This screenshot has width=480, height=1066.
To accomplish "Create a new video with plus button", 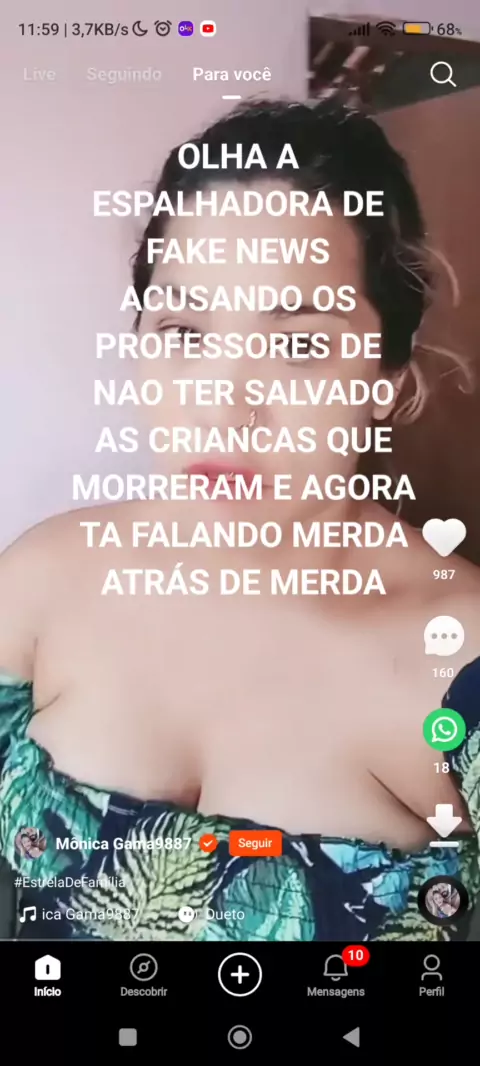I will click(239, 974).
